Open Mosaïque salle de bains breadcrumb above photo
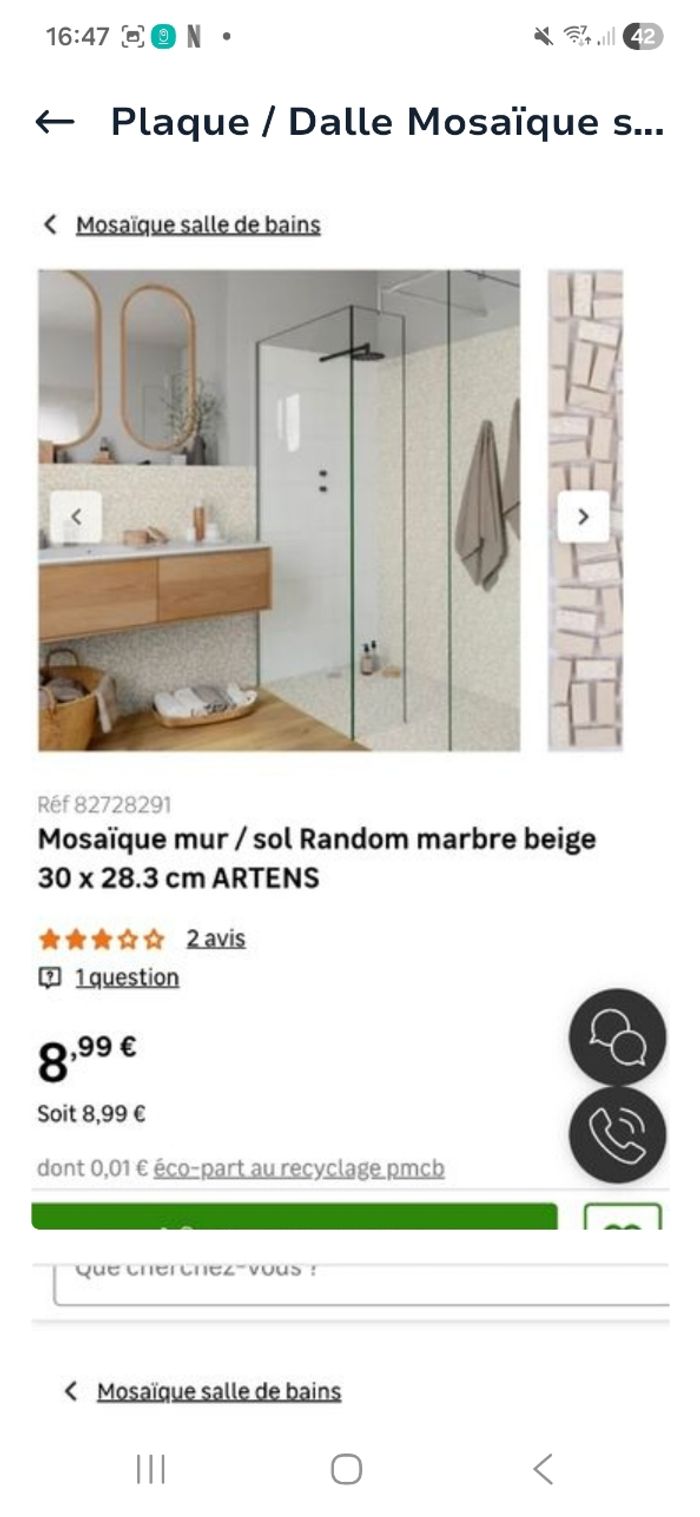Screen dimensions: 700x1517 198,225
